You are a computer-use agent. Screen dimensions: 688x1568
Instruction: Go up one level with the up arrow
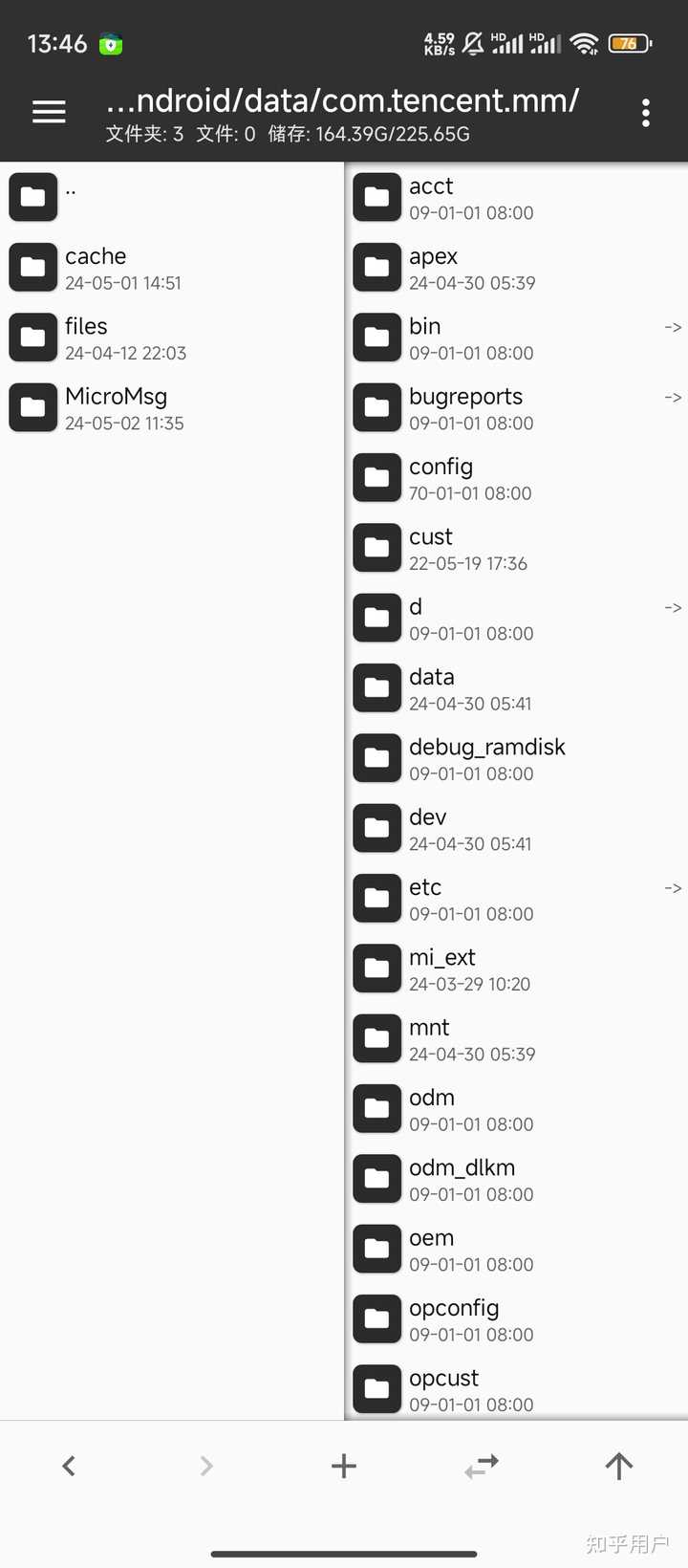[619, 1466]
